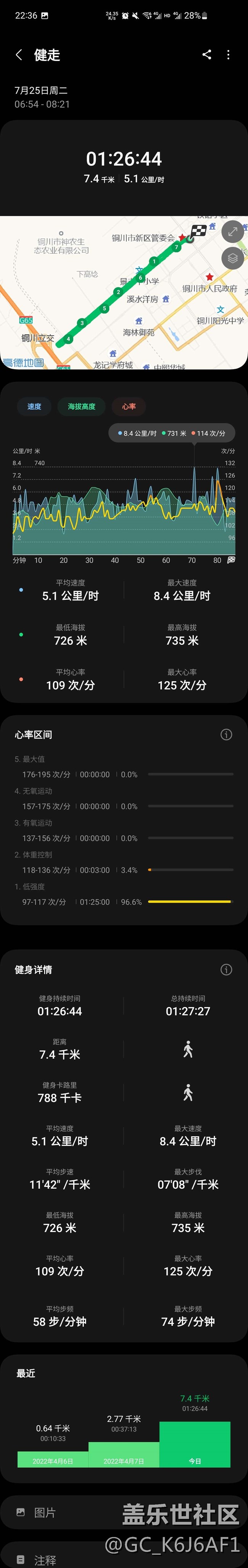Viewport: 248px width, 1568px height.
Task: Open the 2022年4月6日 workout bar
Action: pyautogui.click(x=53, y=1459)
